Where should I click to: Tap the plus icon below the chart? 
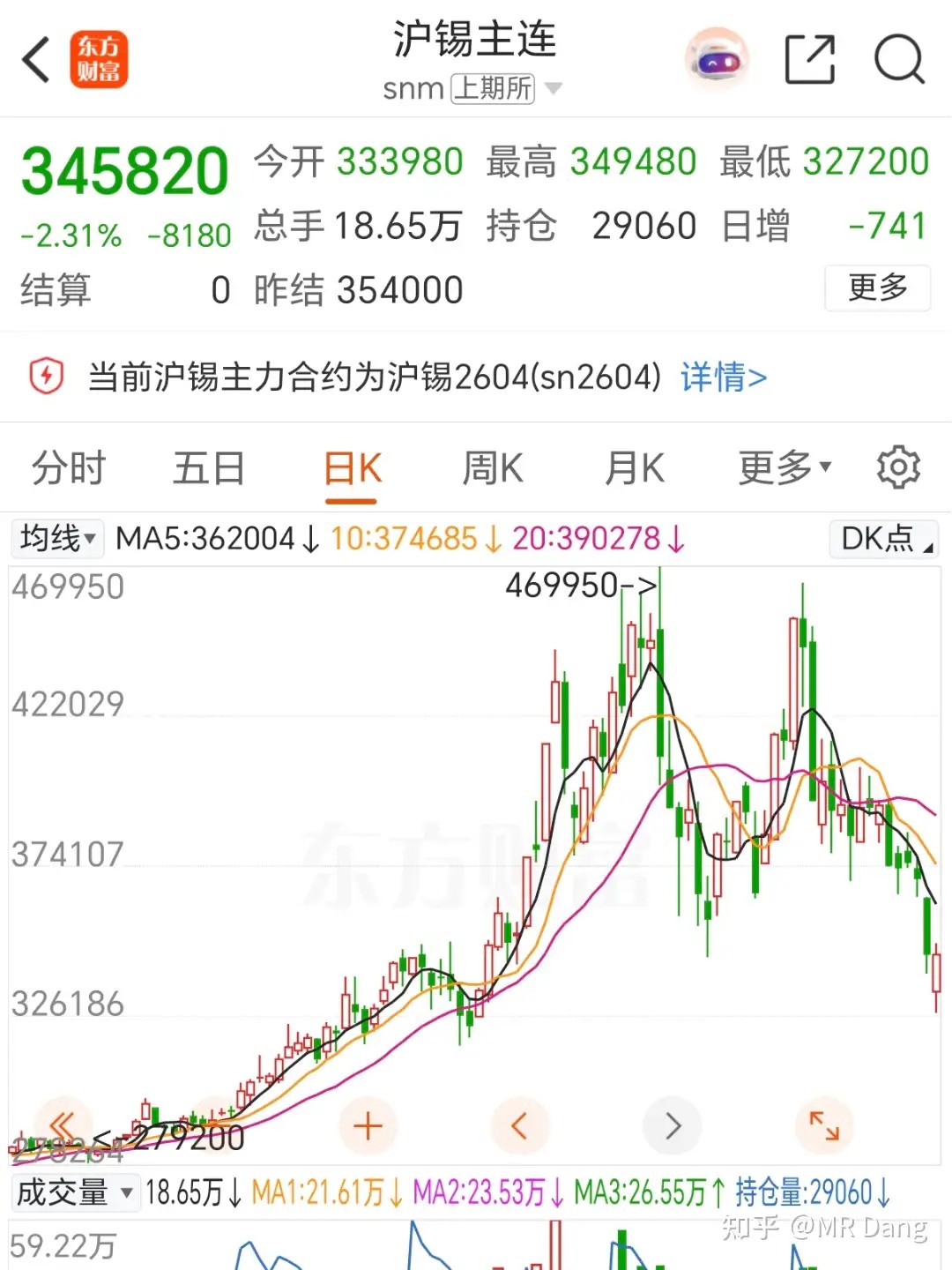pos(368,1125)
